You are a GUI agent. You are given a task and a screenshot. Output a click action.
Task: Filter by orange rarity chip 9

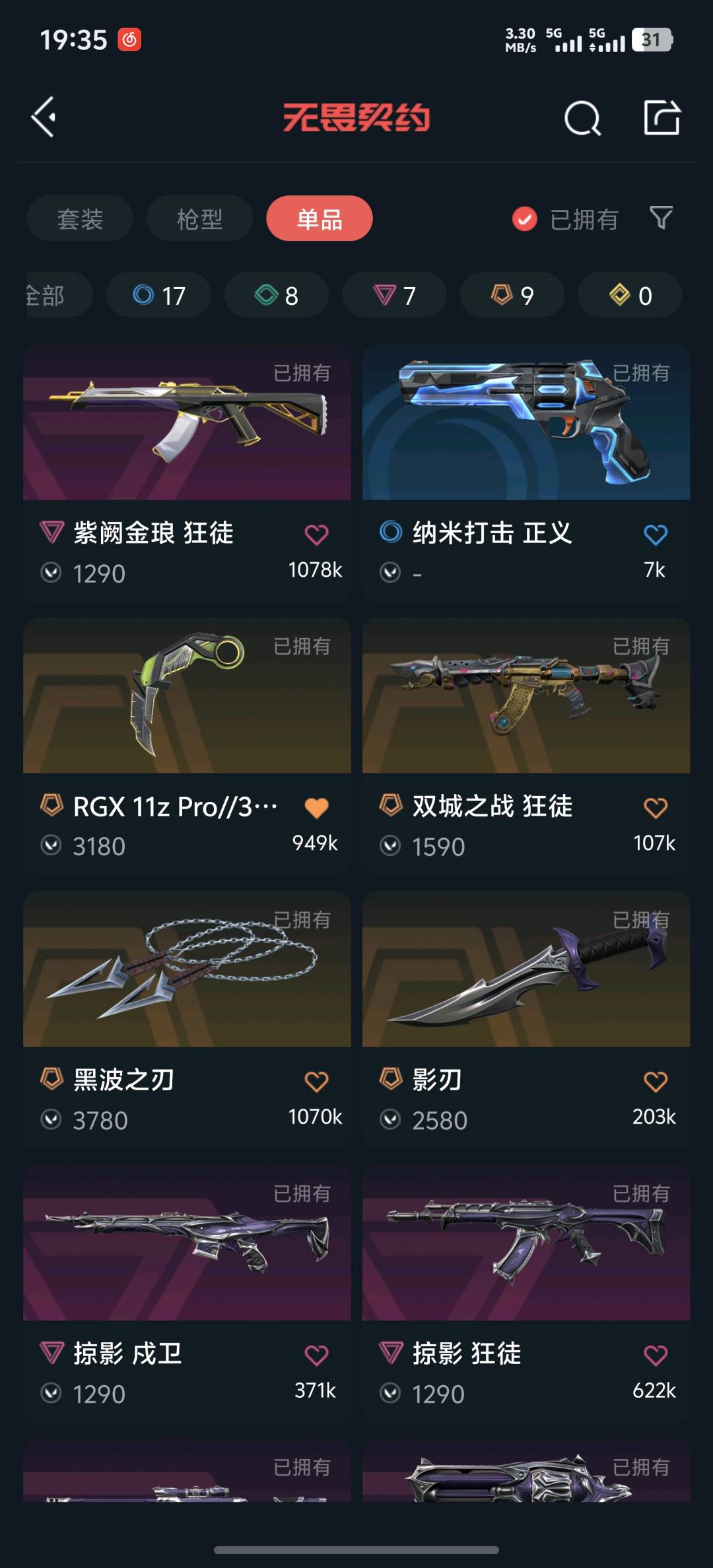pos(512,295)
